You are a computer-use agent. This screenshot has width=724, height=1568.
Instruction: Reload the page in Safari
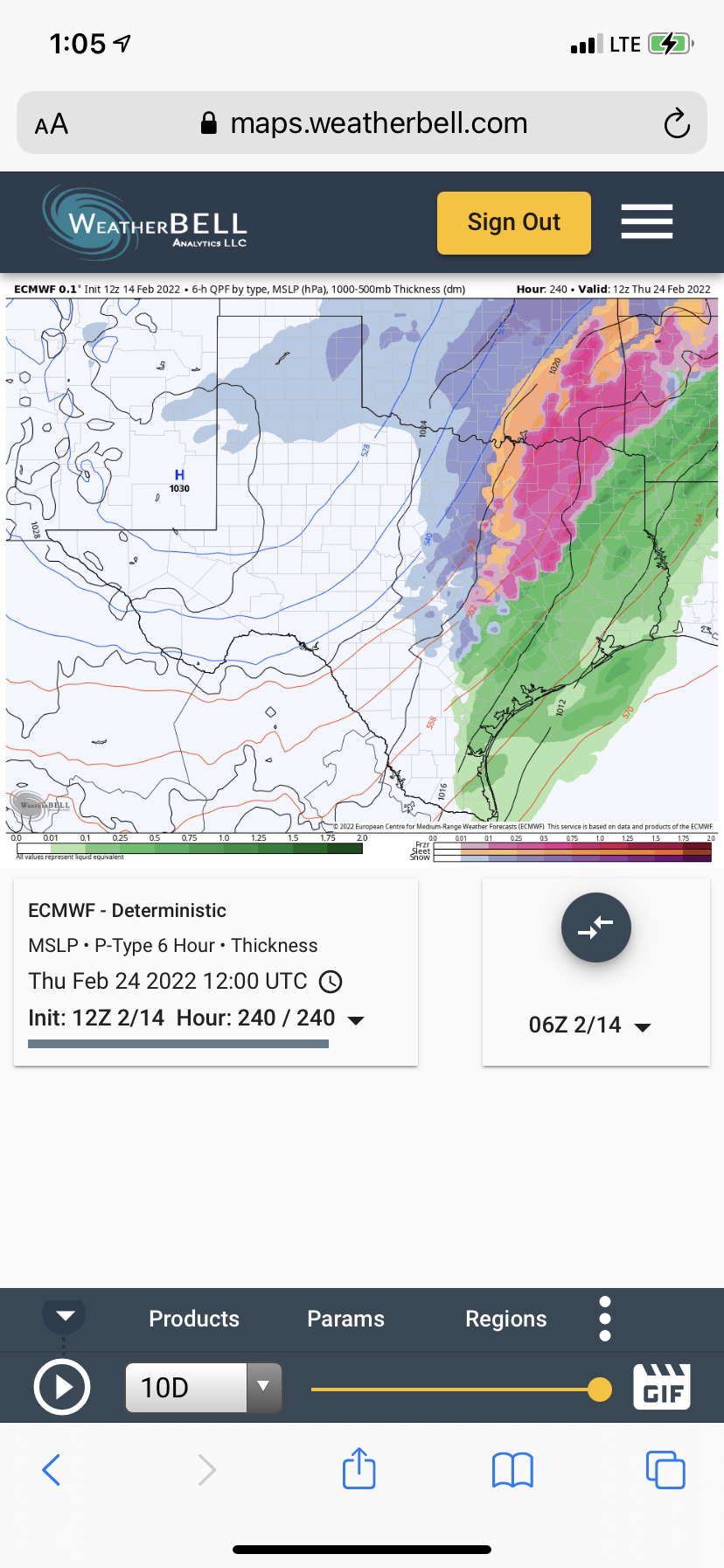(x=676, y=124)
